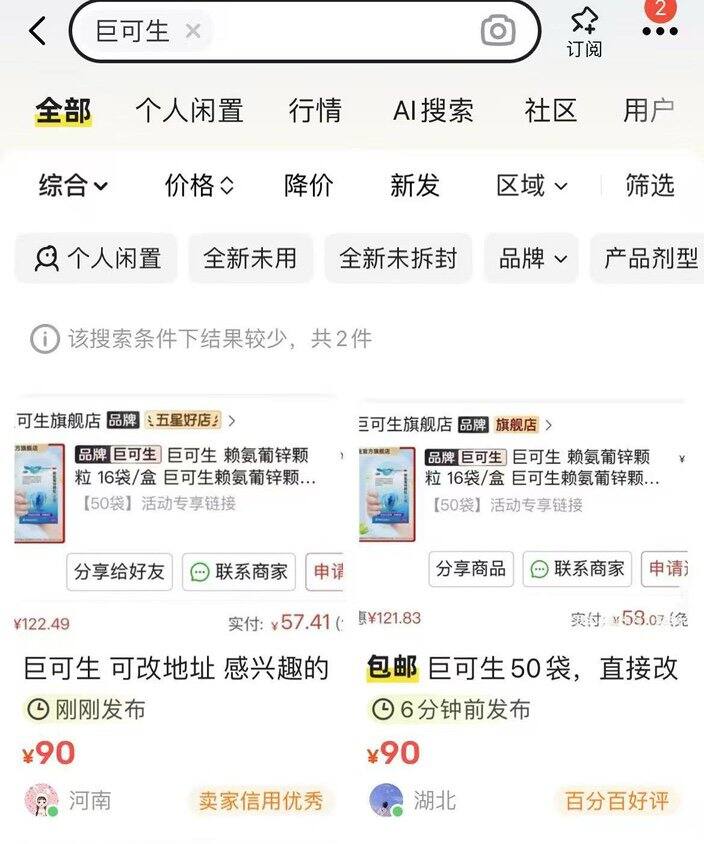
Task: Open the AI搜索 tab
Action: pyautogui.click(x=433, y=110)
